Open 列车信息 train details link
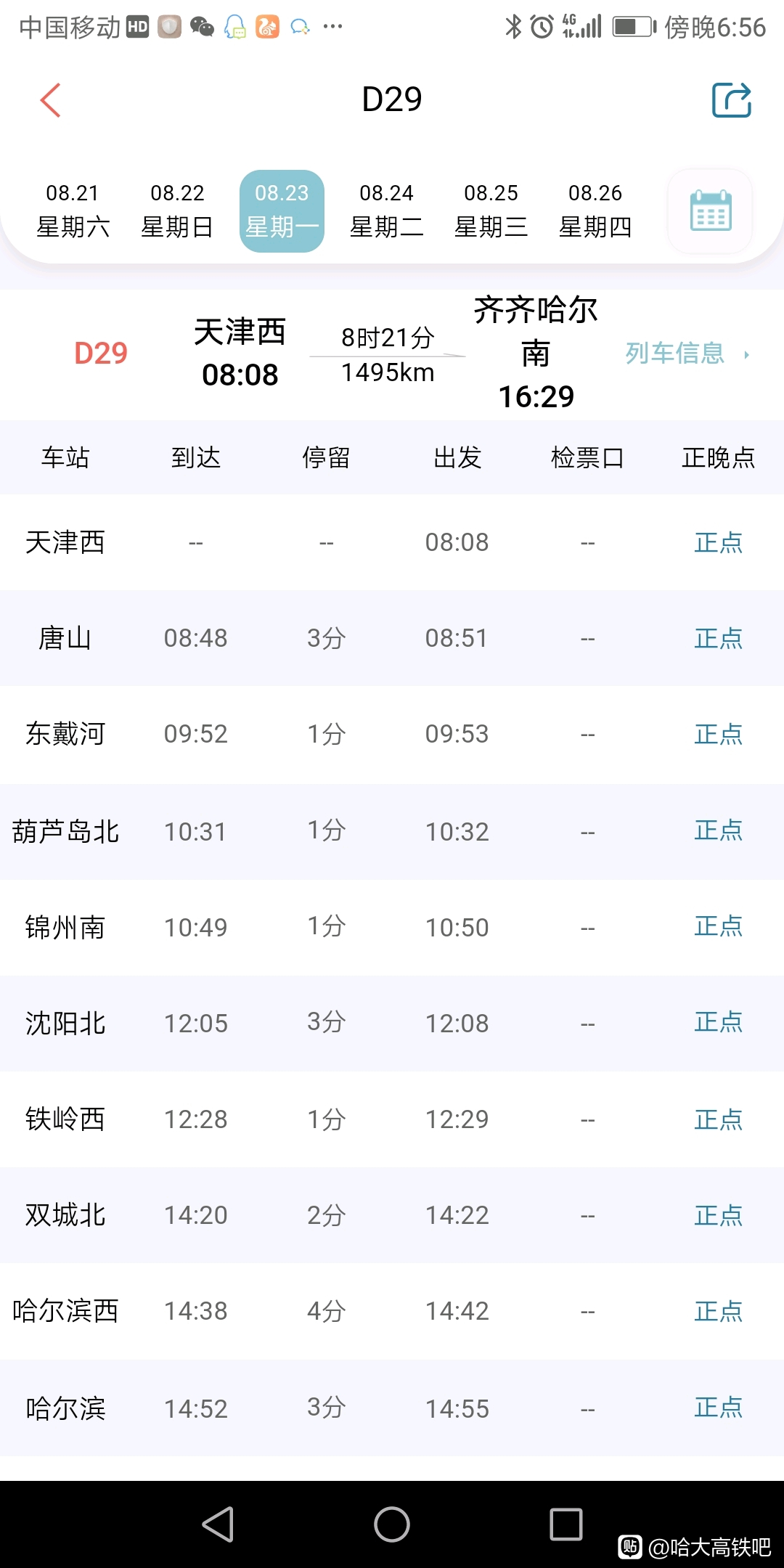 [x=687, y=354]
